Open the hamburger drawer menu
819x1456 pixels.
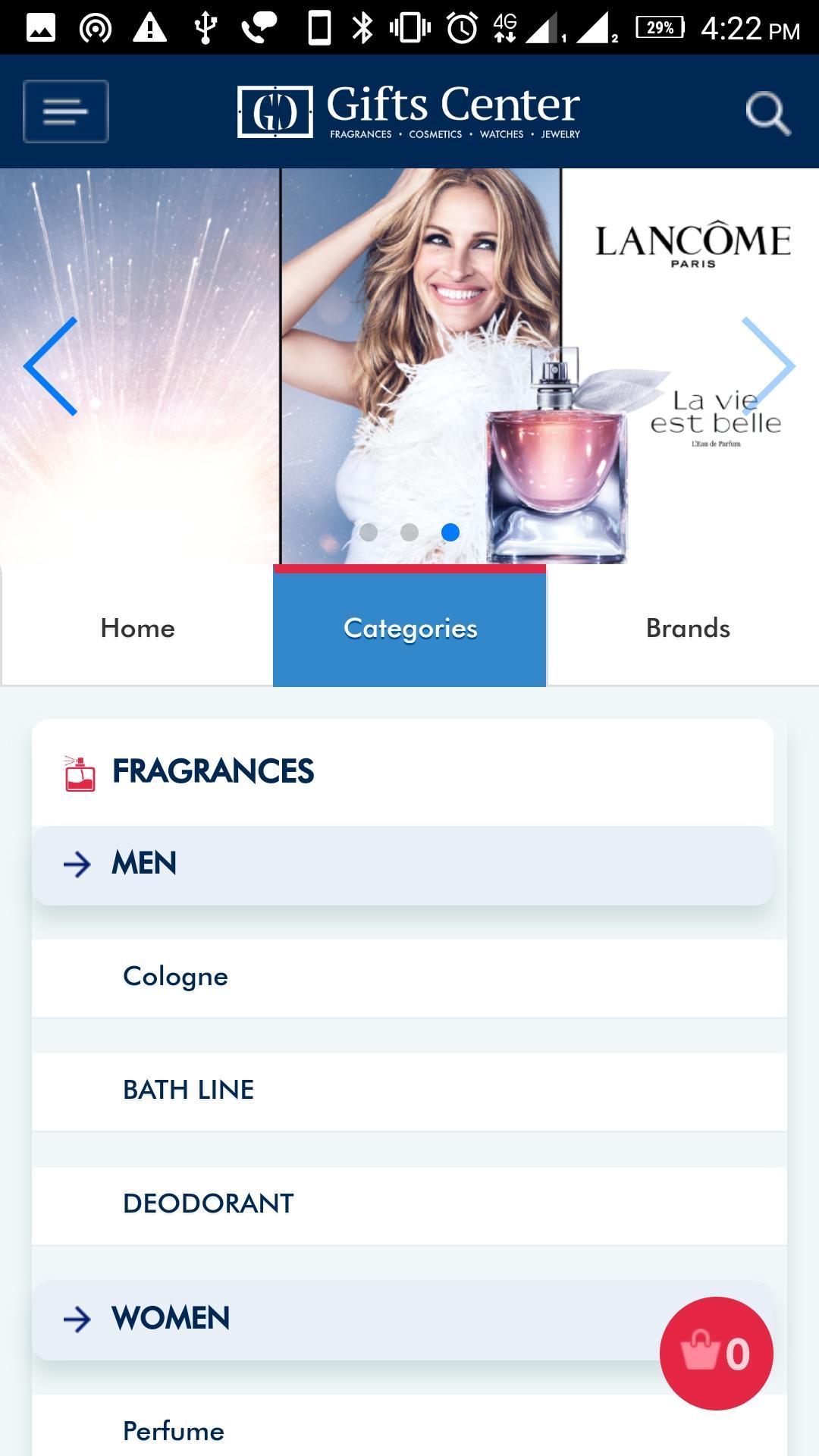(66, 111)
